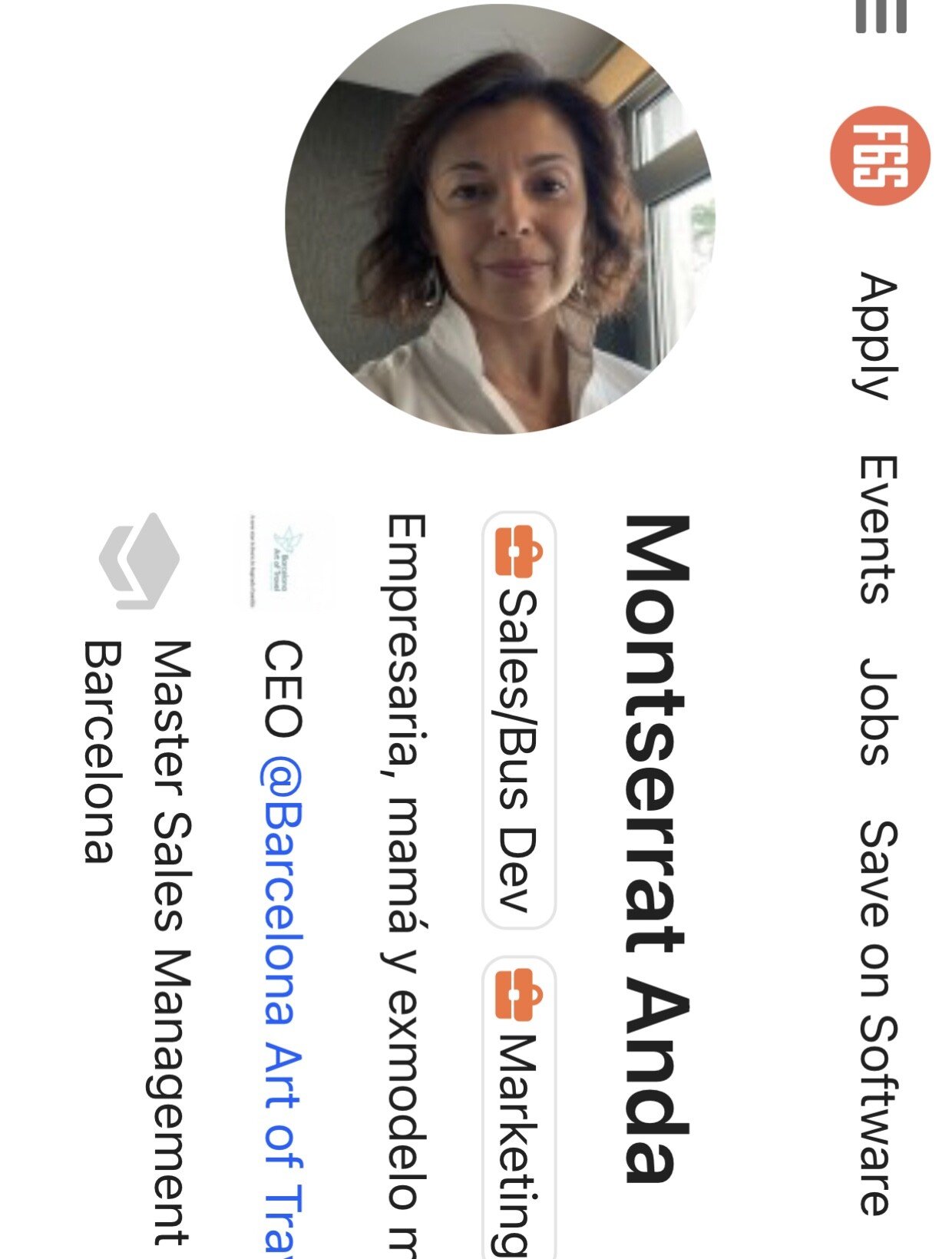Open the Events section
The width and height of the screenshot is (952, 1259).
click(877, 530)
